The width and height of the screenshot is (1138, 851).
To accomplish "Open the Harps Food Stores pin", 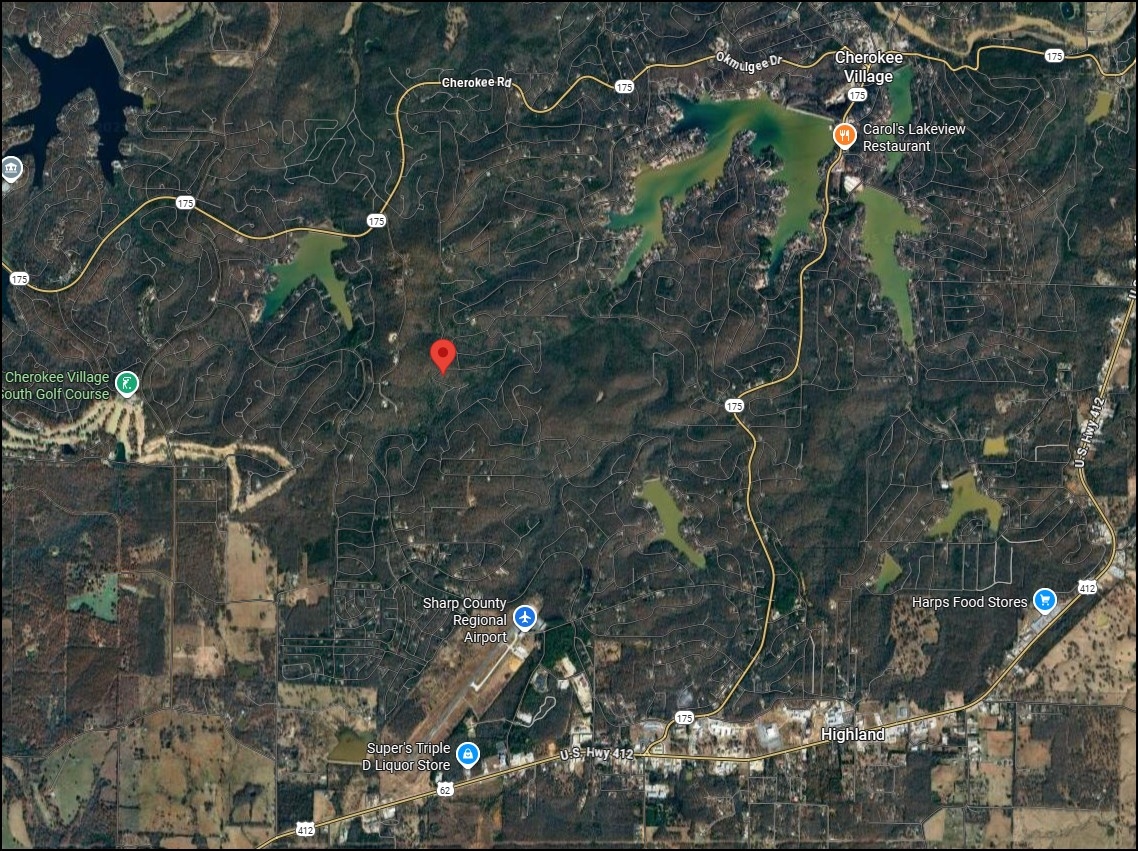I will click(x=1044, y=600).
